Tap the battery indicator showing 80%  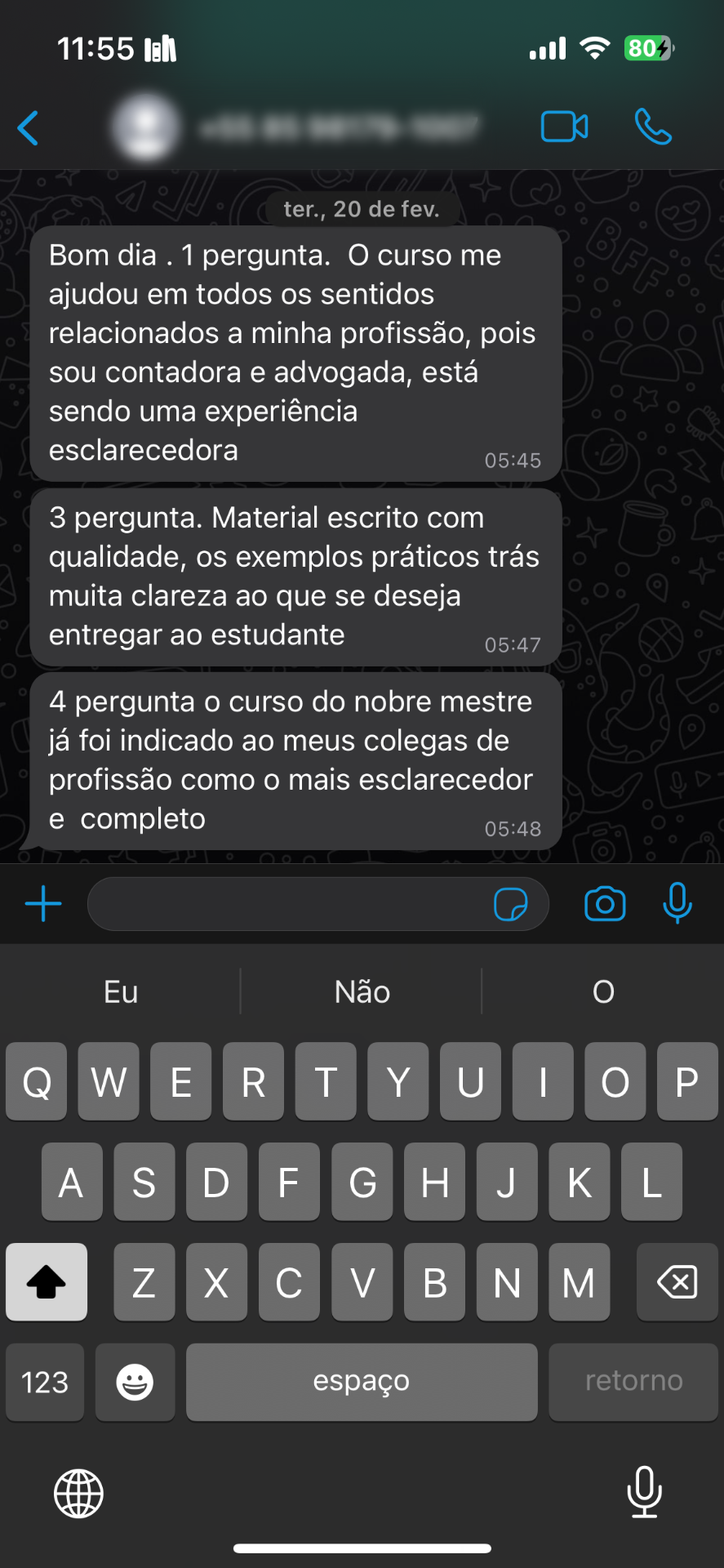647,49
